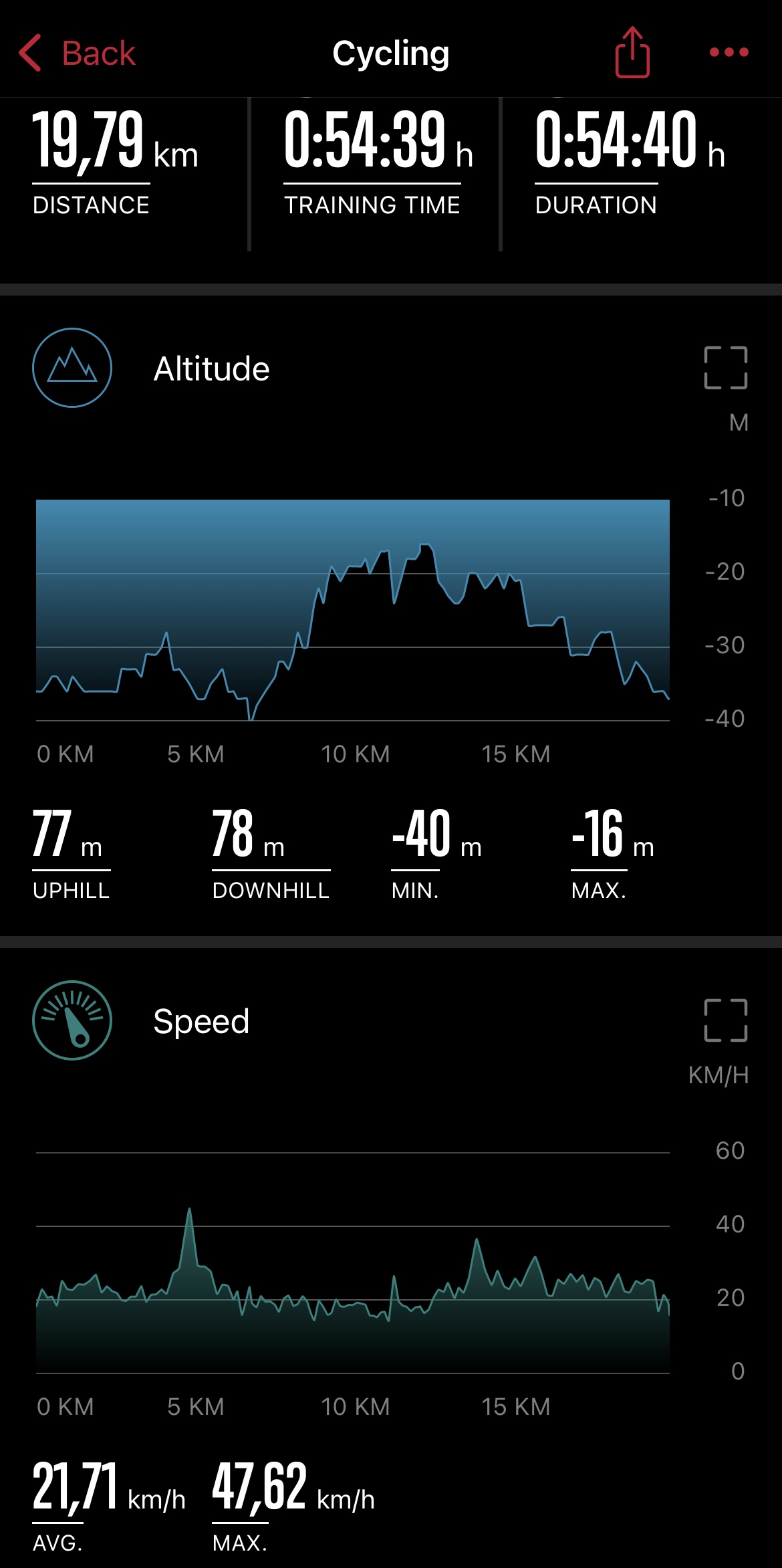782x1568 pixels.
Task: Go back from the Cycling screen
Action: [x=78, y=53]
